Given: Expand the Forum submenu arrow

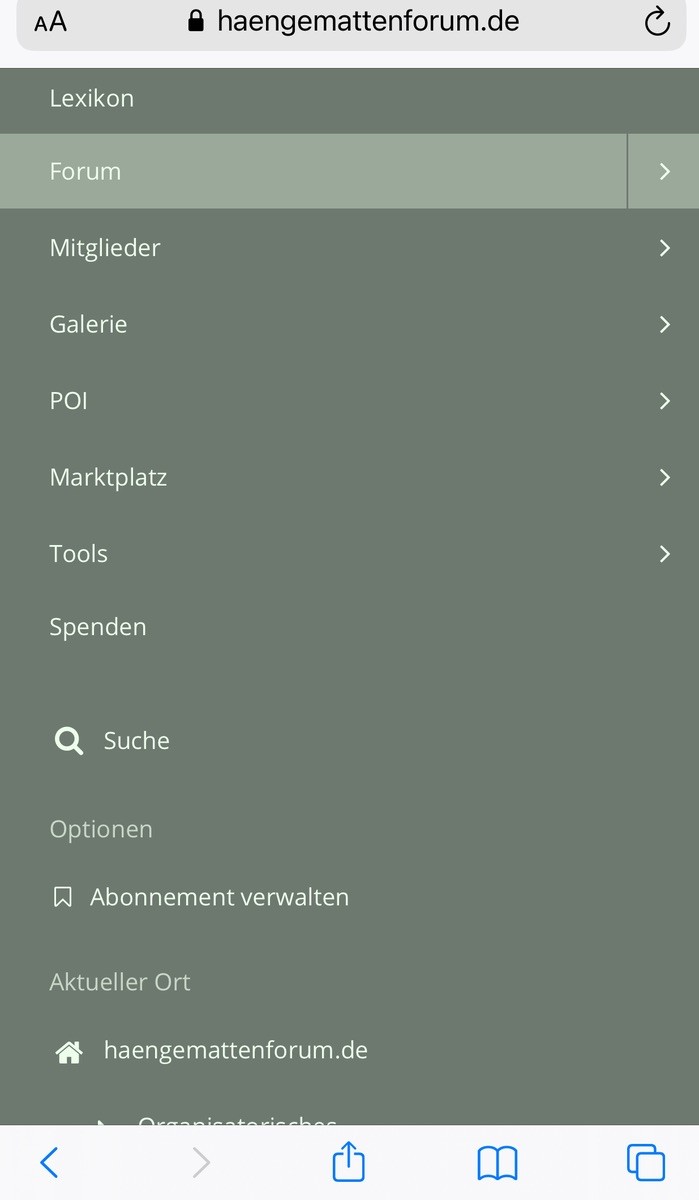Looking at the screenshot, I should (664, 172).
